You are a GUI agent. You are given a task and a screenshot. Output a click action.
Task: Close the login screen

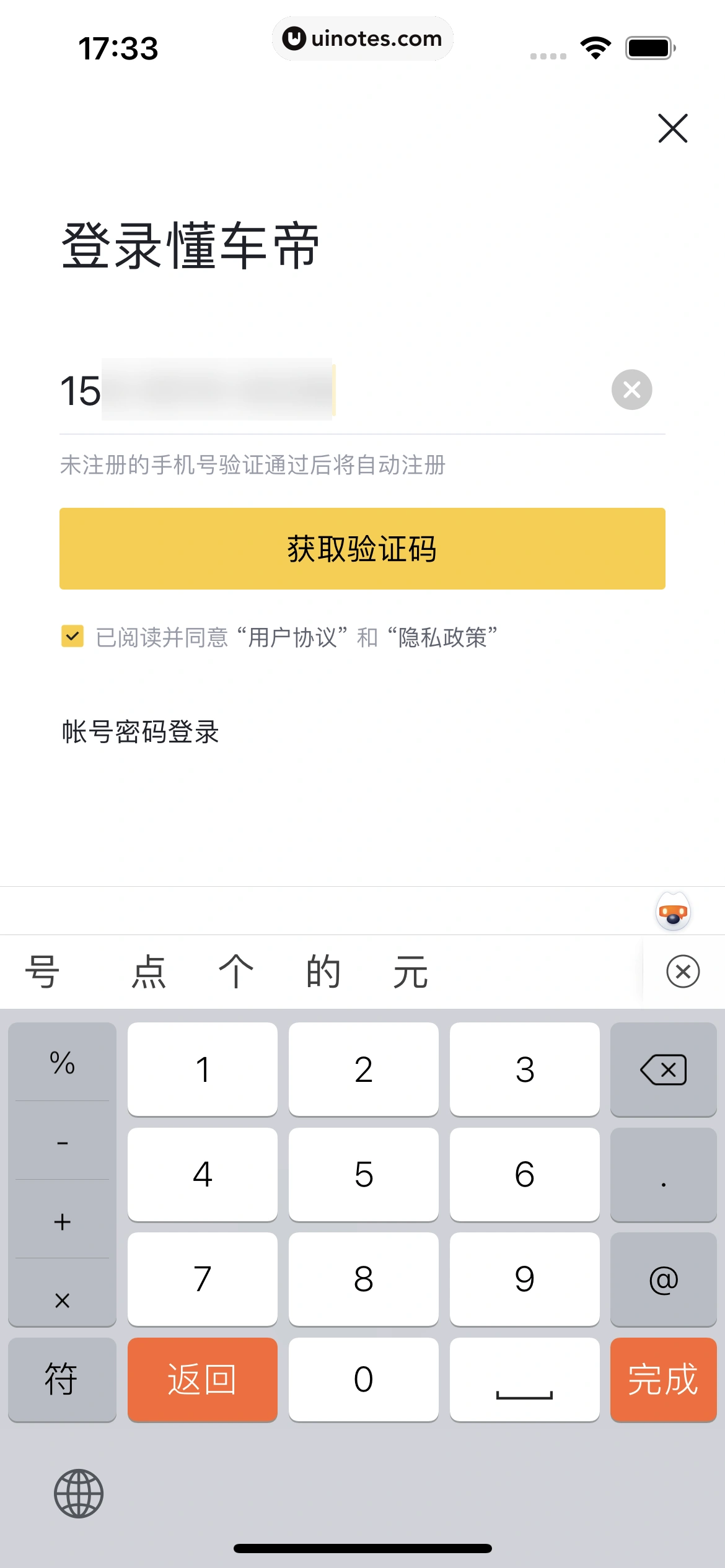coord(672,128)
